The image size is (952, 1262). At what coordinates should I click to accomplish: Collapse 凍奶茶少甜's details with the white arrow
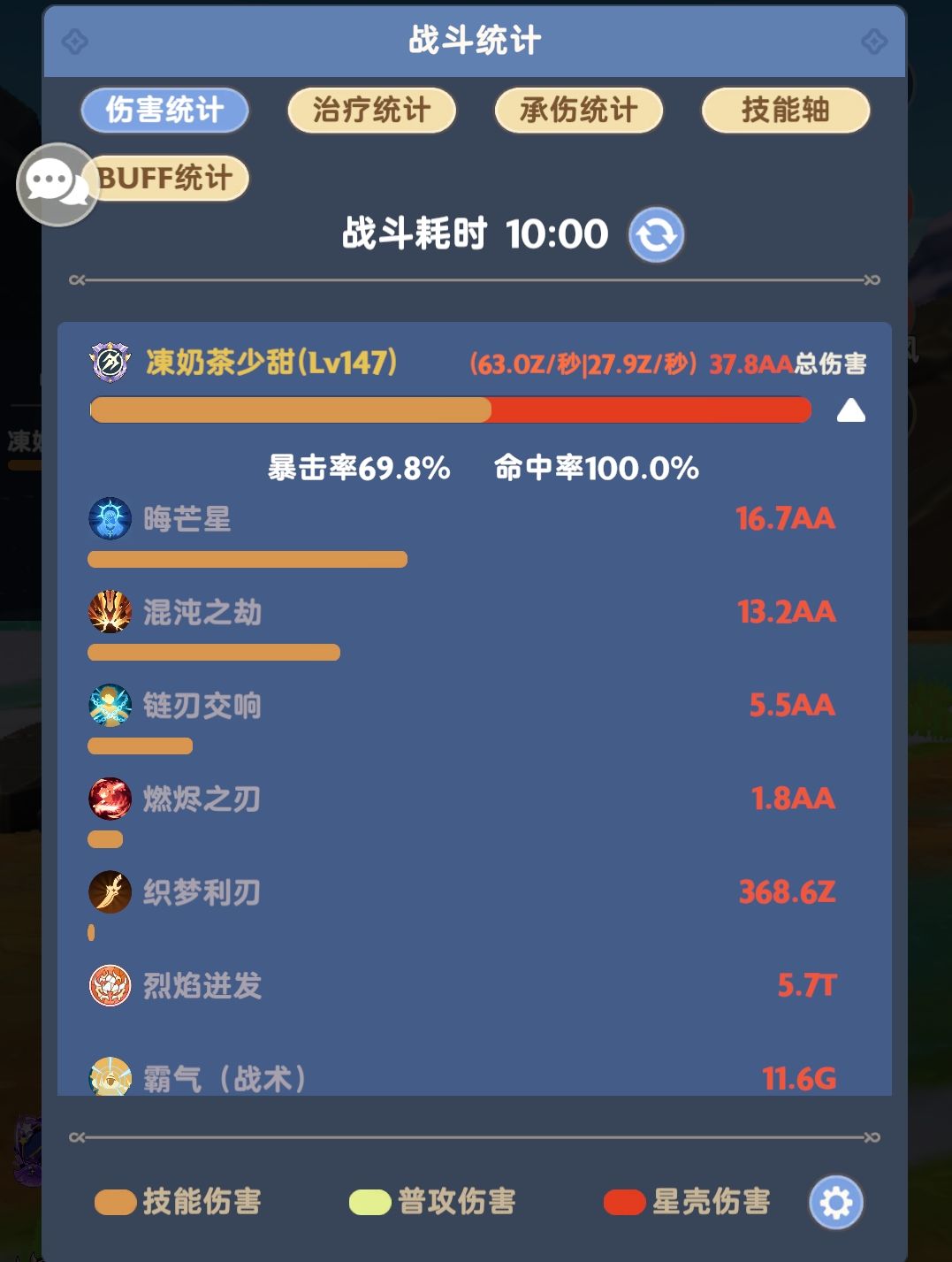point(849,410)
